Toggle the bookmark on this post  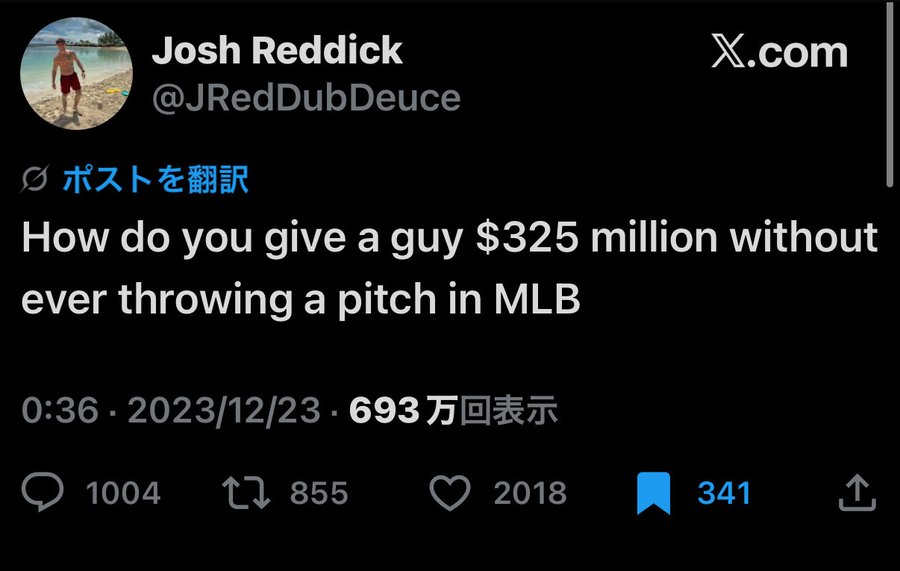coord(654,492)
